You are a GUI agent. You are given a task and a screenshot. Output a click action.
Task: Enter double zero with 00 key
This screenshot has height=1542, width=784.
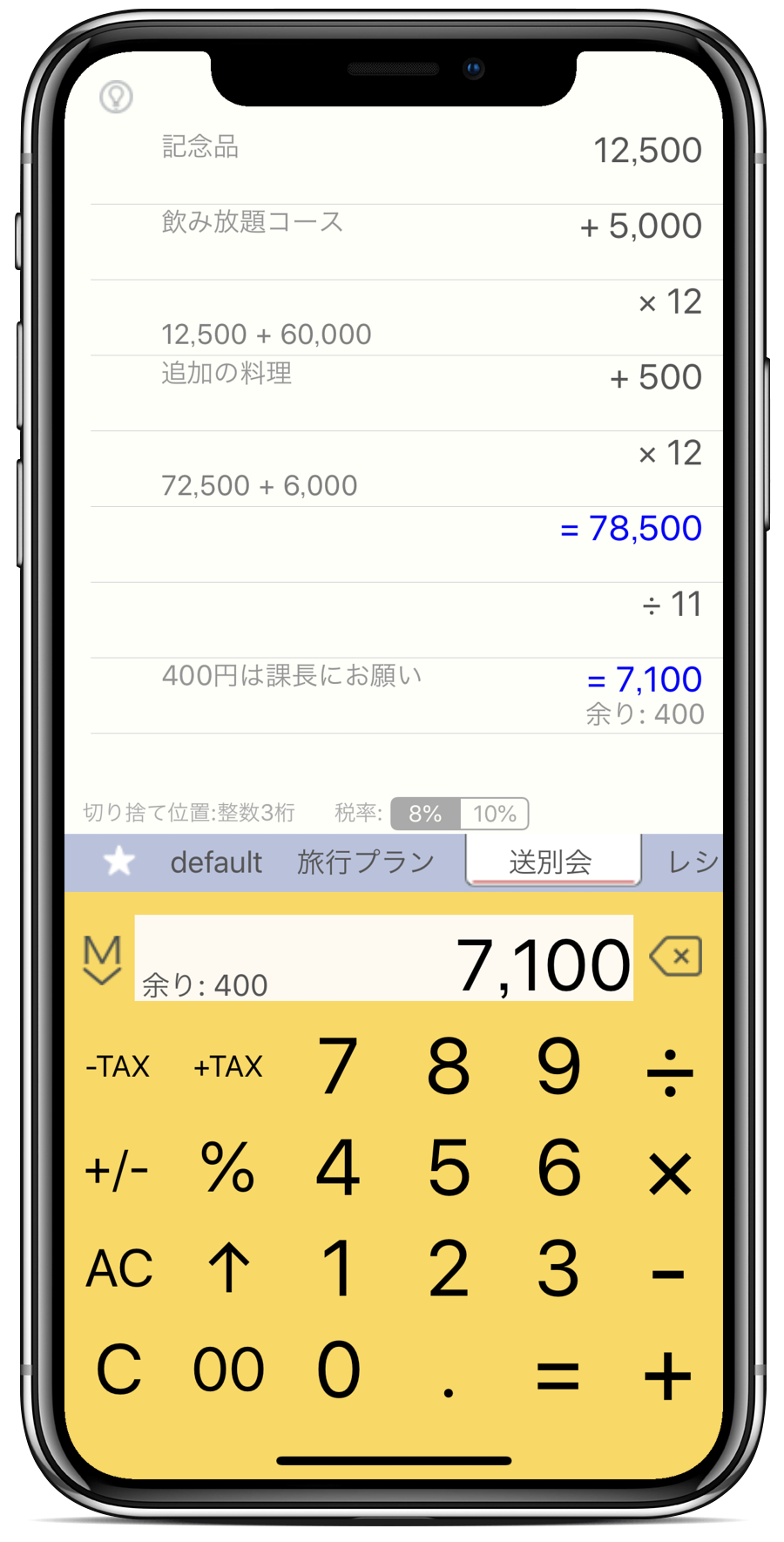[228, 1370]
